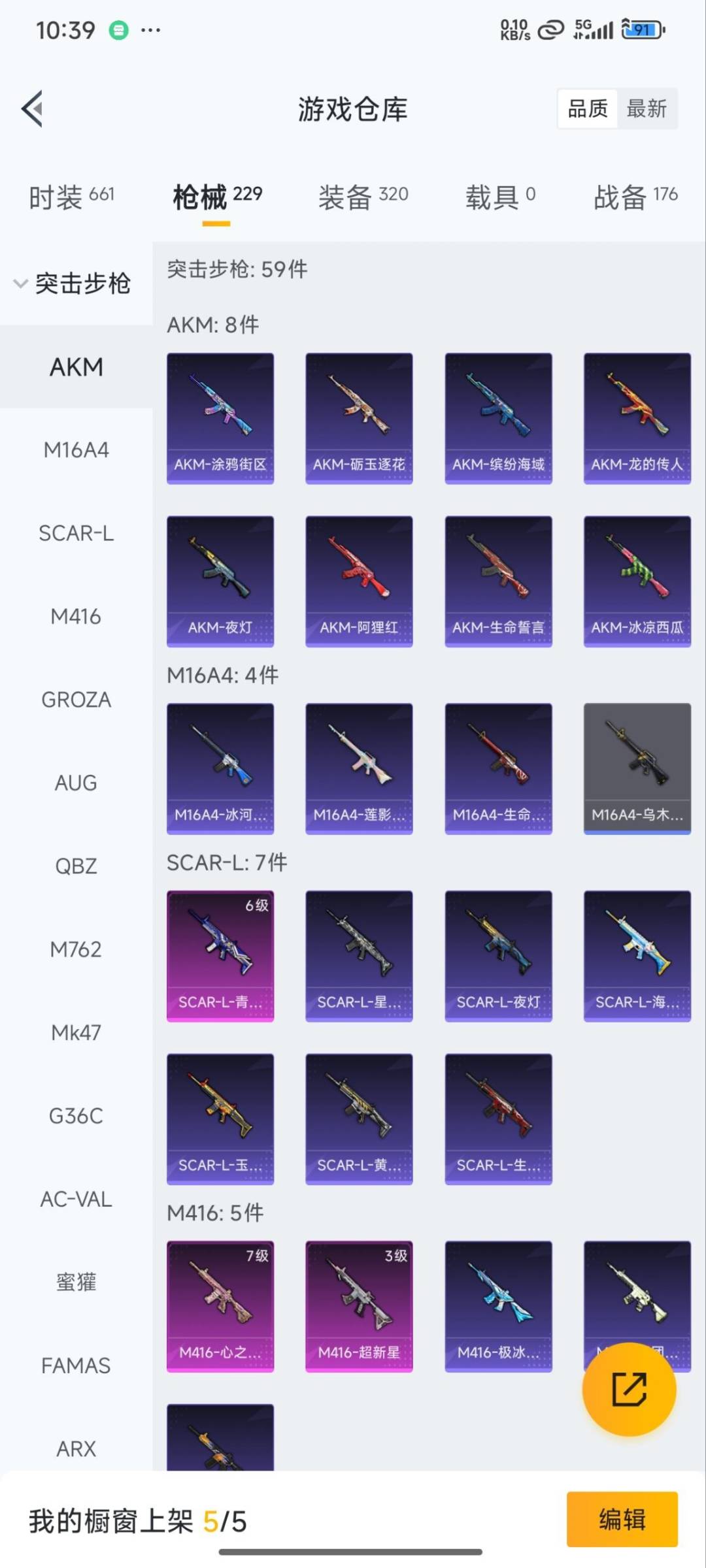706x1568 pixels.
Task: Open the 载具 tab
Action: (x=500, y=196)
